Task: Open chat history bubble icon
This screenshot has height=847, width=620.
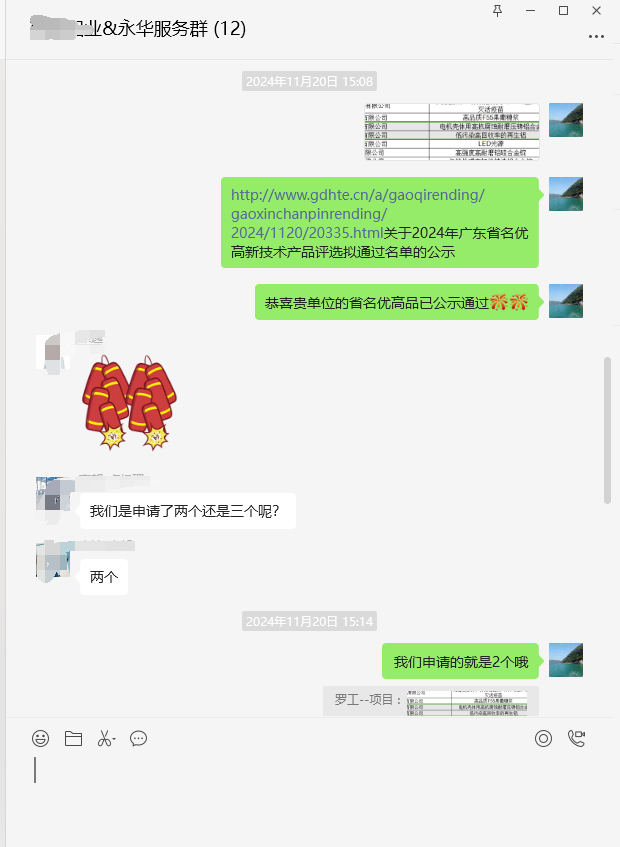Action: click(x=139, y=739)
